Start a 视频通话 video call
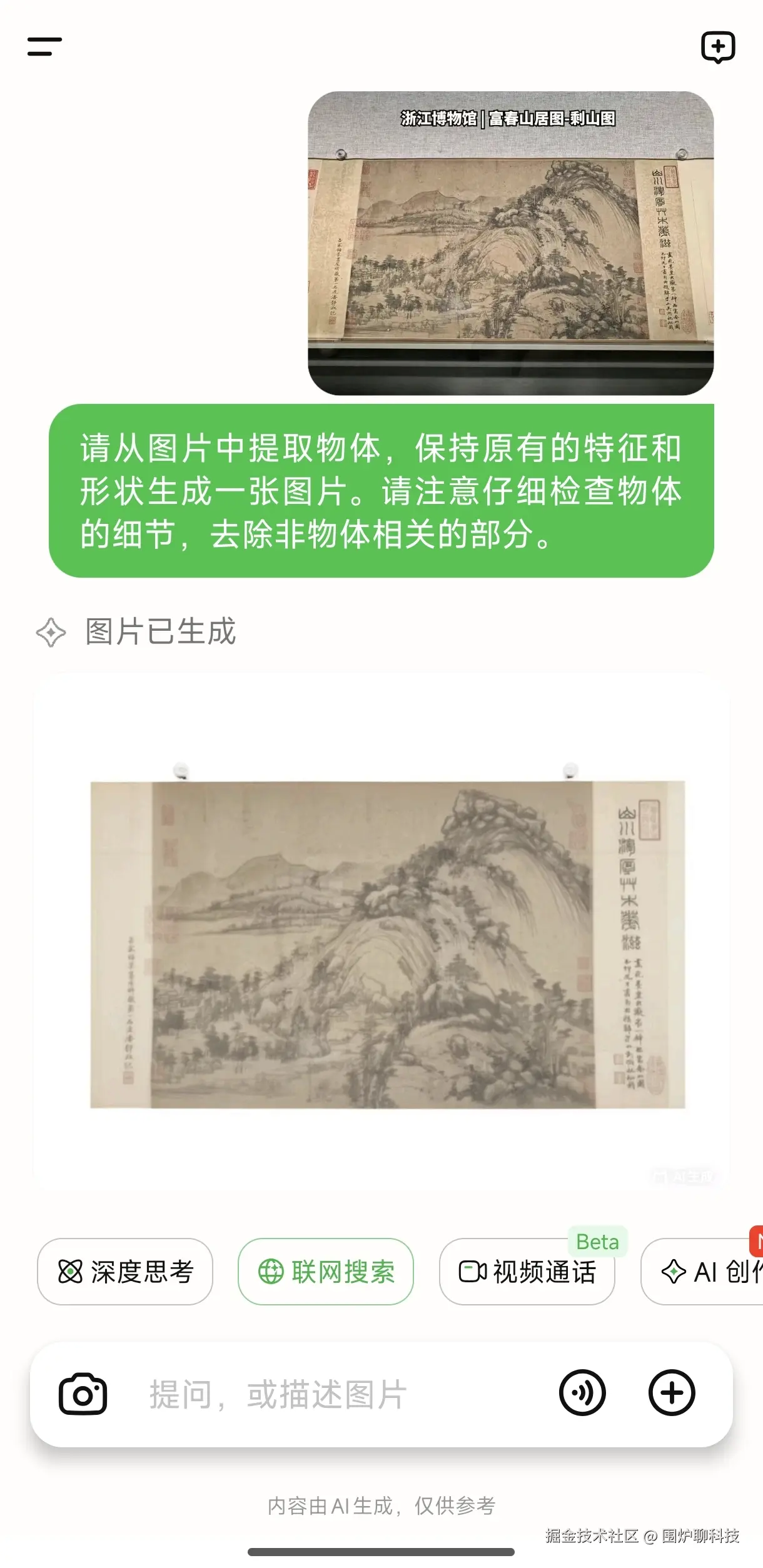The width and height of the screenshot is (763, 1568). (527, 1272)
